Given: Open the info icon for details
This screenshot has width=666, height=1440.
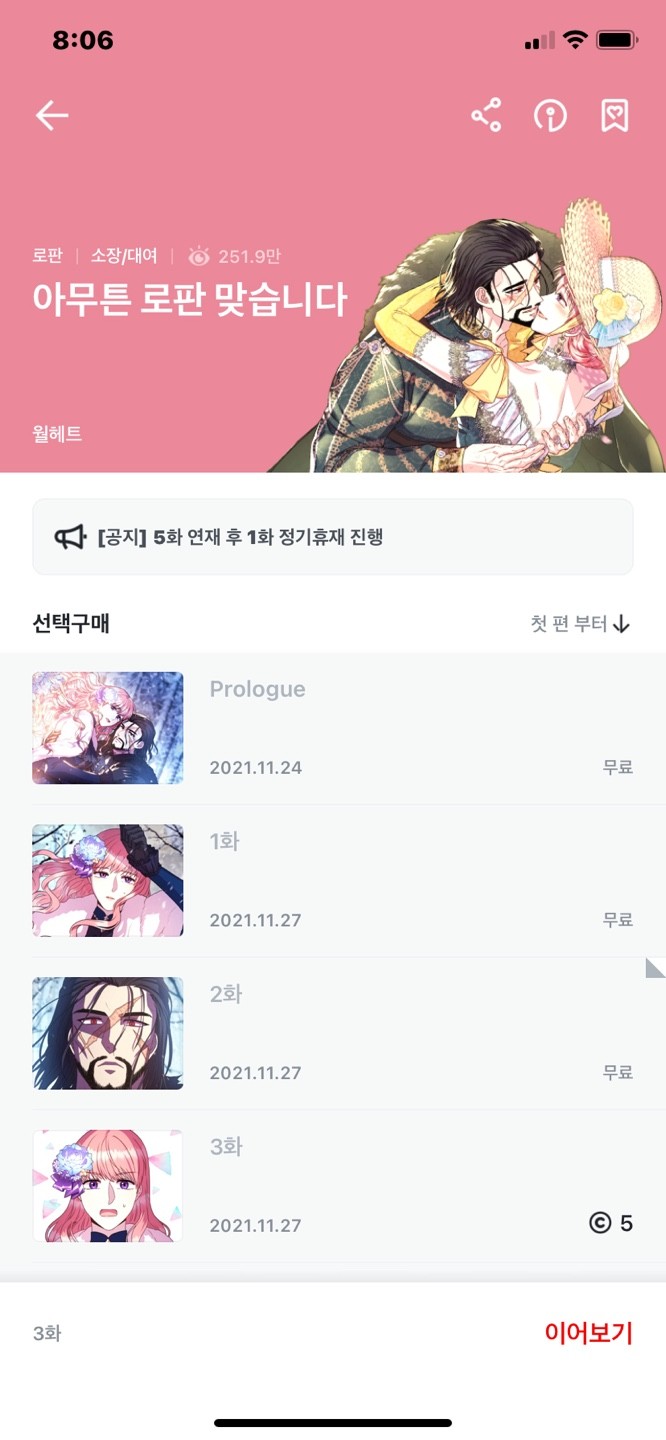Looking at the screenshot, I should point(550,116).
